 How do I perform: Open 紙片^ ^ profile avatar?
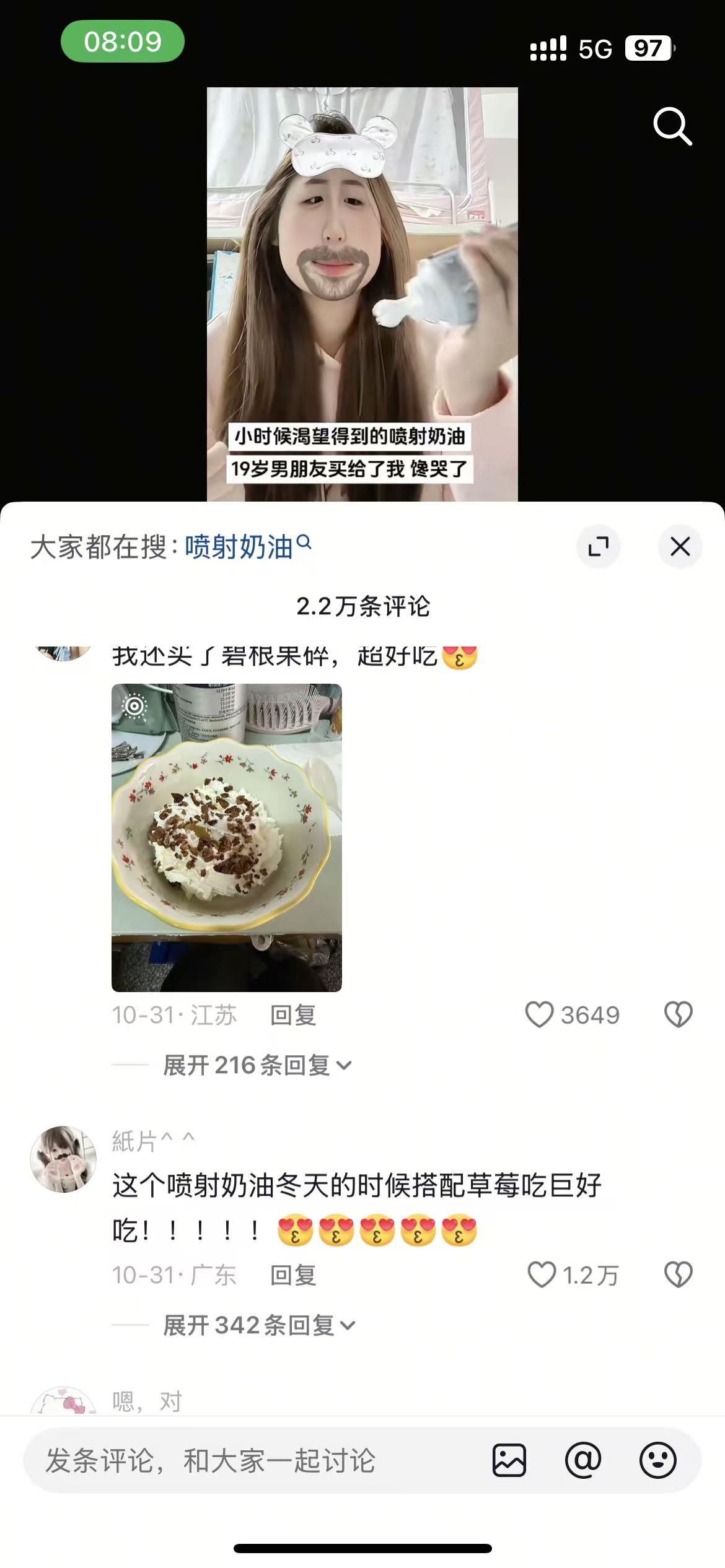click(x=63, y=1159)
